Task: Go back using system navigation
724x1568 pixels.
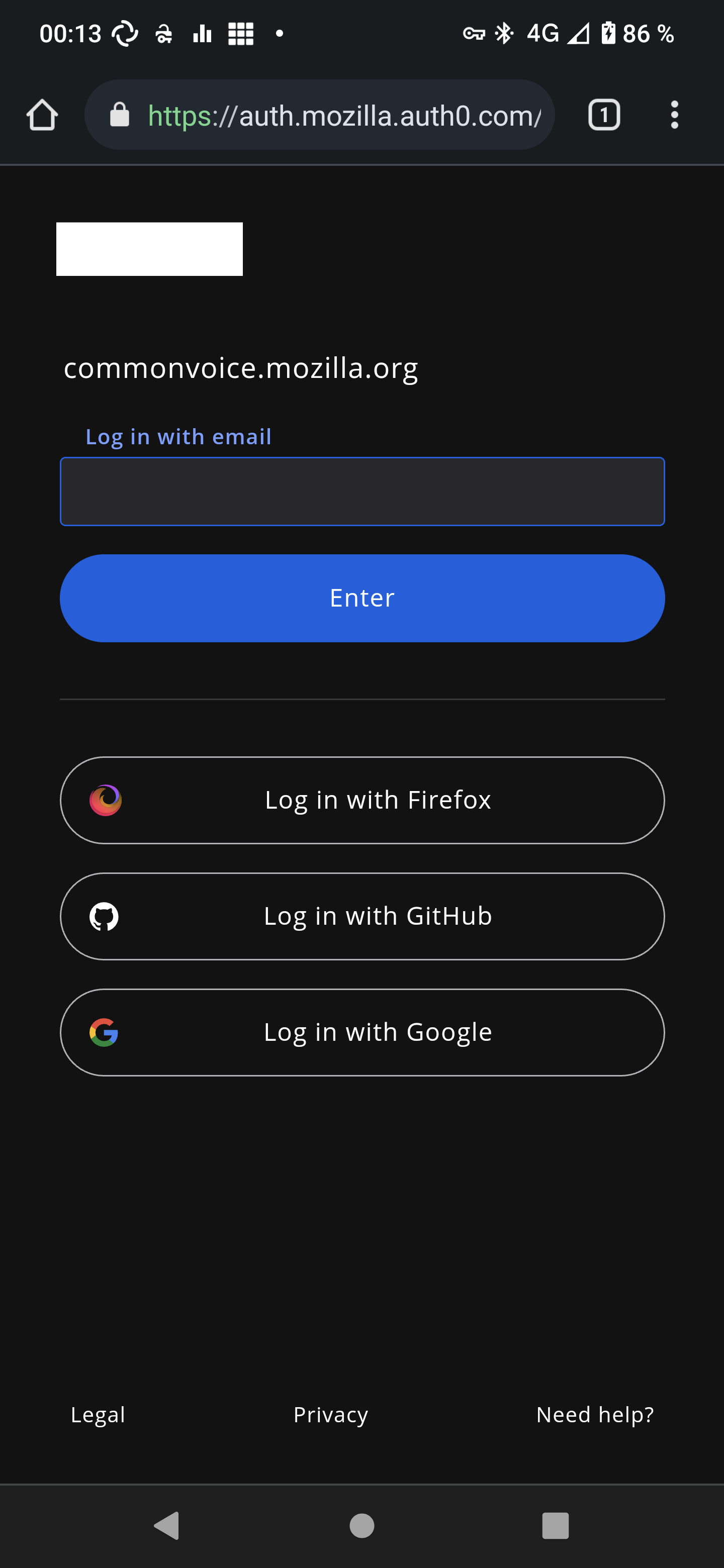Action: tap(167, 1525)
